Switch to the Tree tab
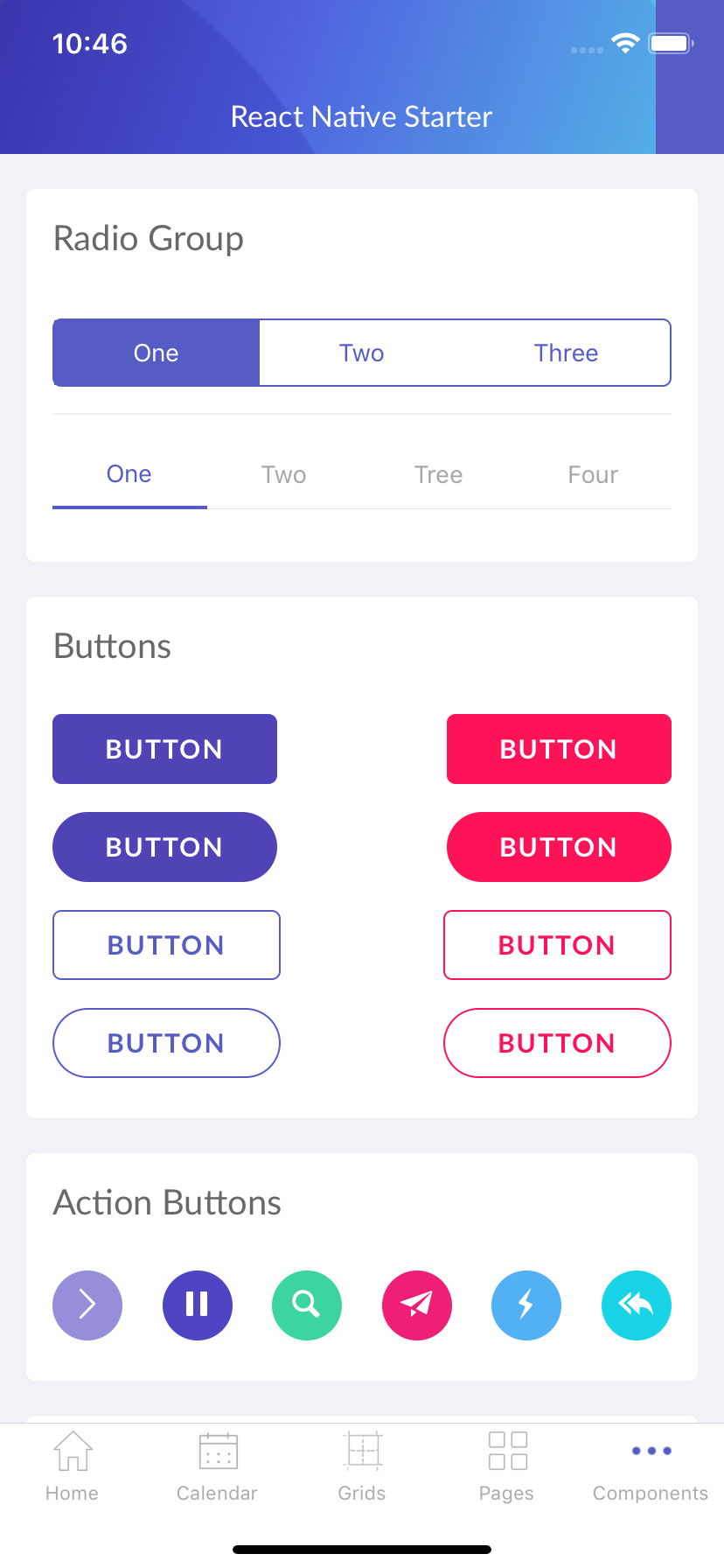This screenshot has width=724, height=1568. pos(438,474)
